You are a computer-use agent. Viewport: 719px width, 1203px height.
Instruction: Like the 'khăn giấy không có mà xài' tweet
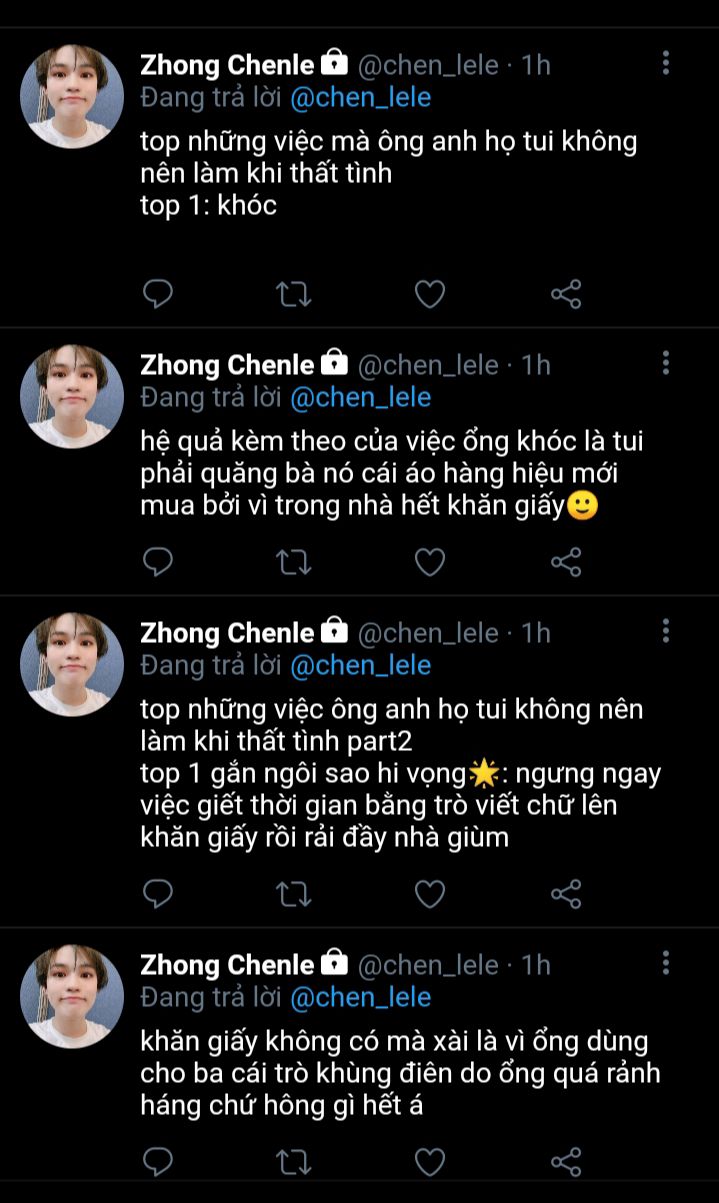click(x=430, y=1162)
